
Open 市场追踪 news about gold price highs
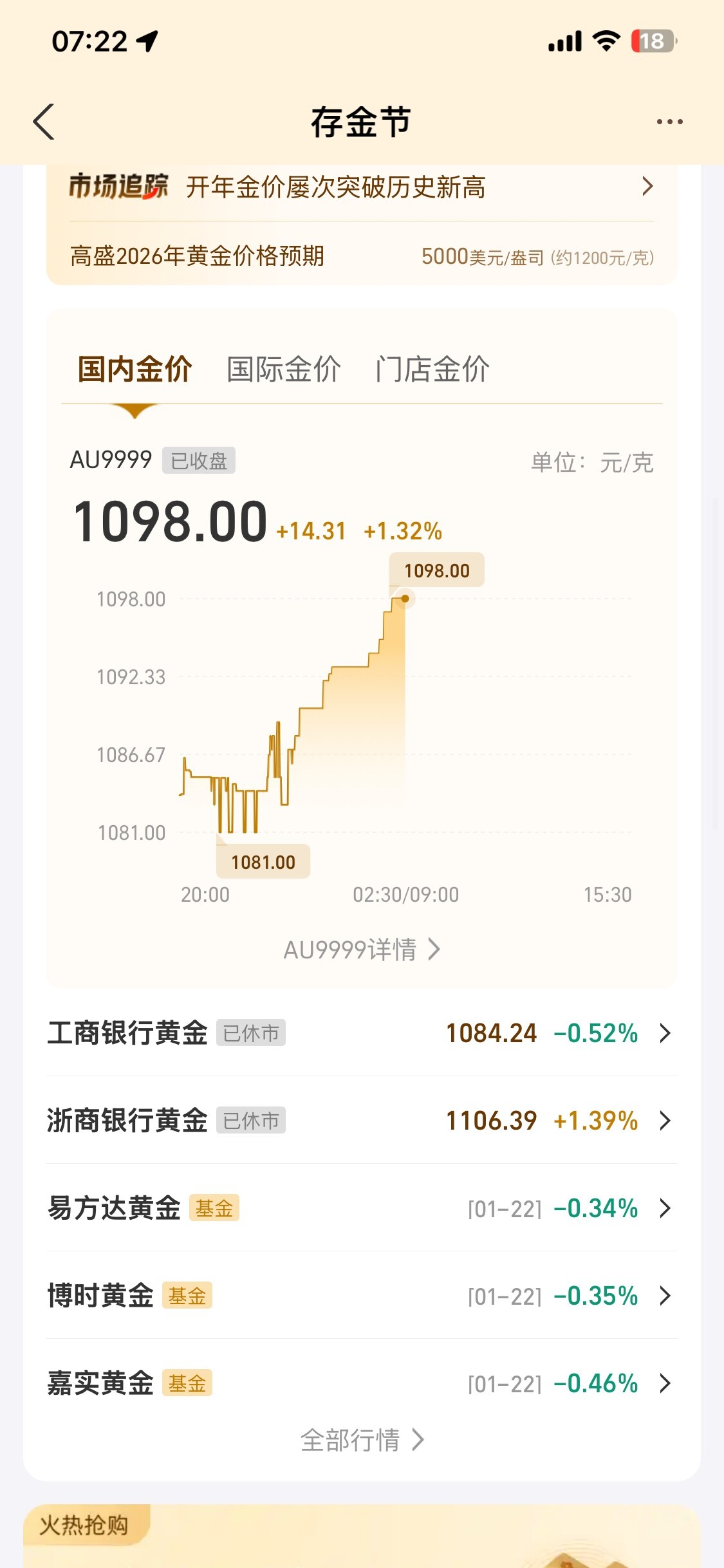point(360,187)
